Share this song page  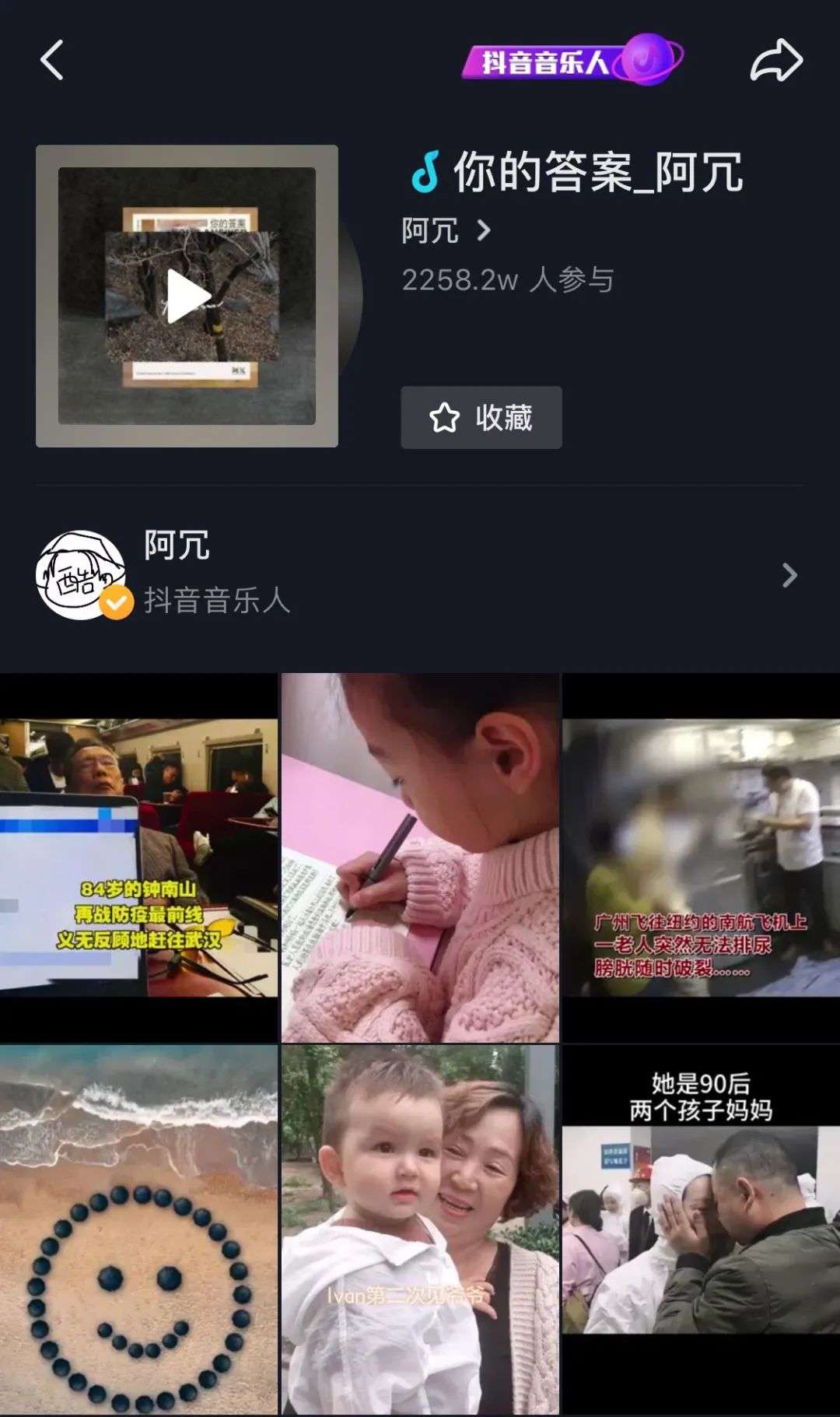pos(775,60)
